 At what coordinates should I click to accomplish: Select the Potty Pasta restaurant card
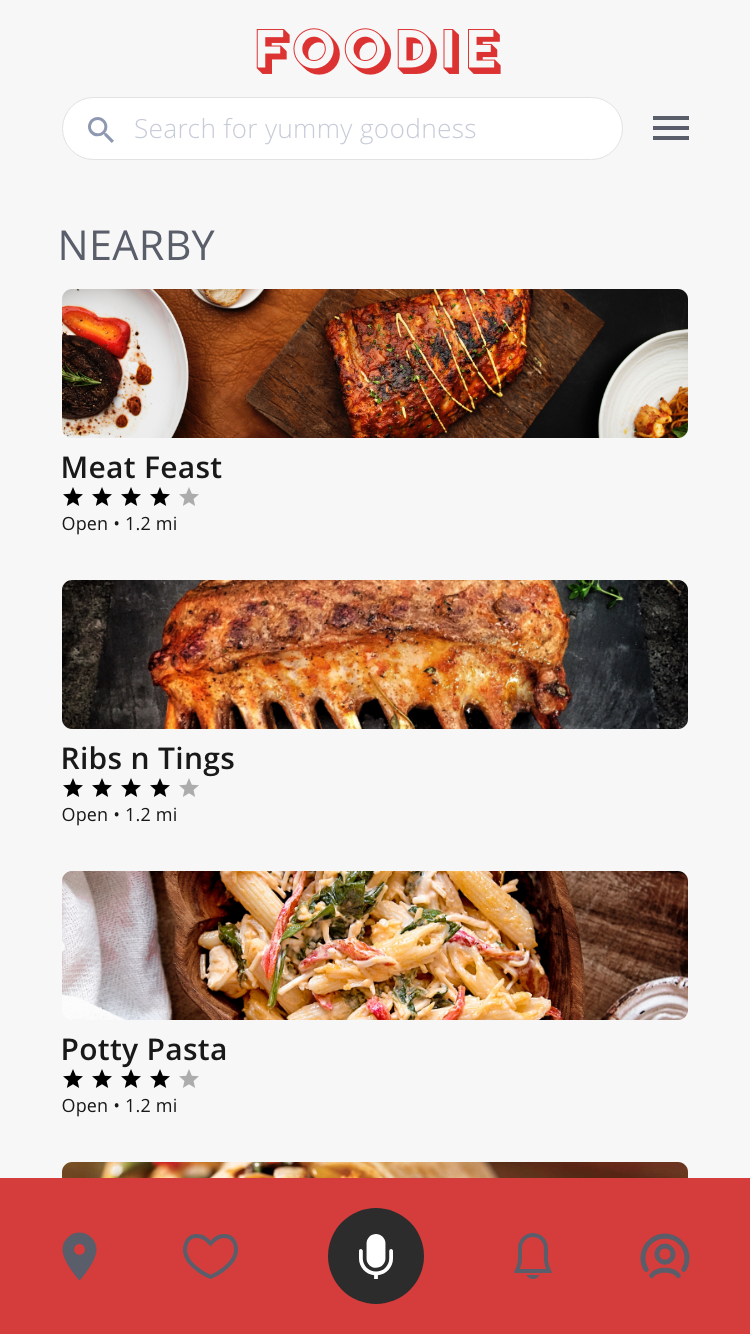pos(375,946)
